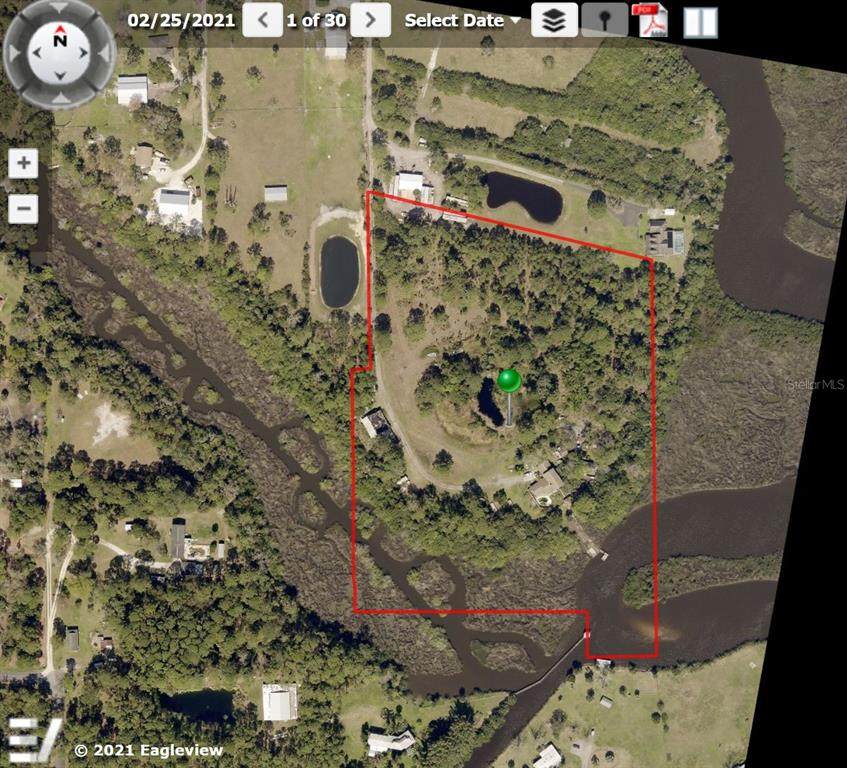
Task: Export the view as PDF
Action: click(653, 20)
